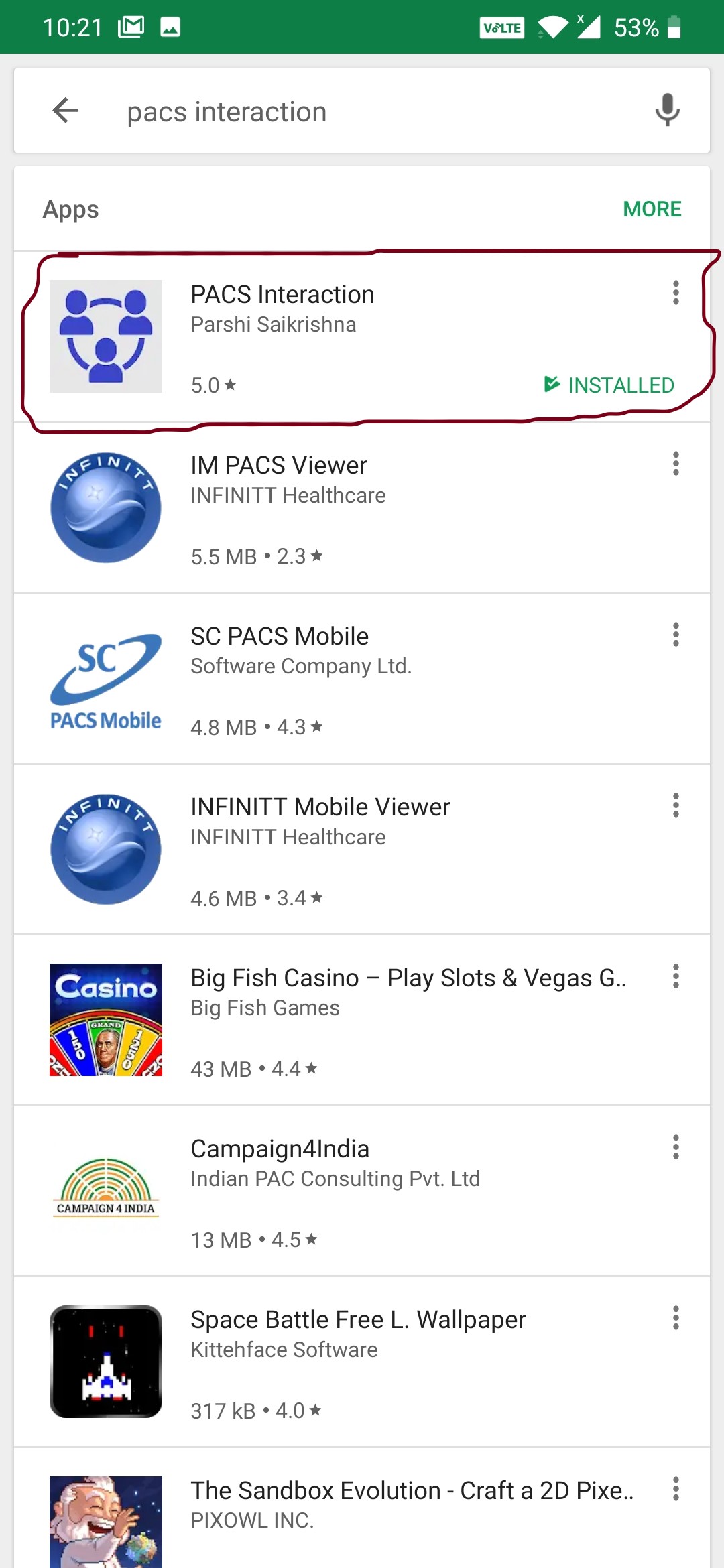Screen dimensions: 724x1568
Task: Open overflow menu for Campaign4India
Action: pyautogui.click(x=676, y=1147)
